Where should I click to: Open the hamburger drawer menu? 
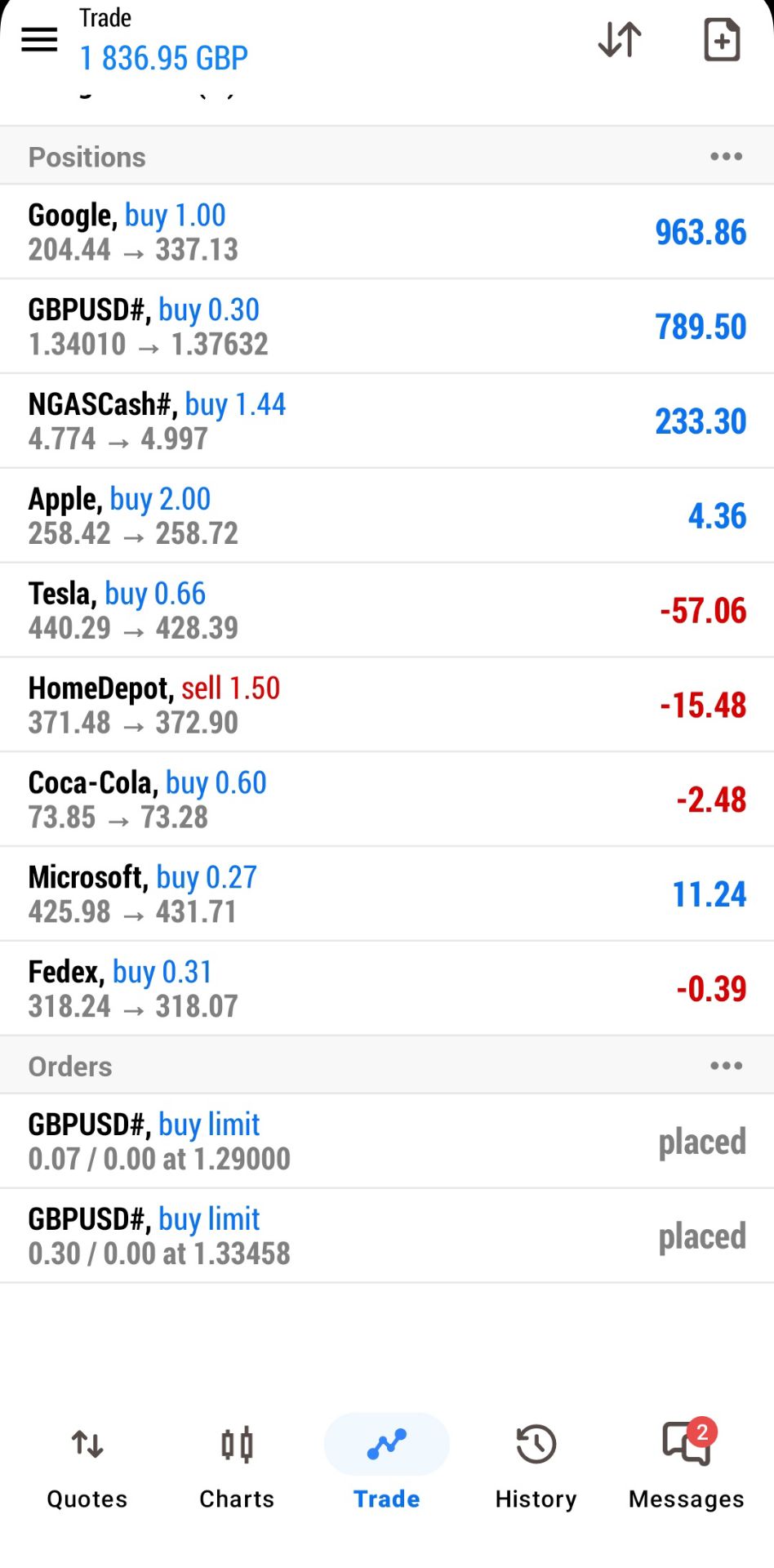(x=39, y=39)
